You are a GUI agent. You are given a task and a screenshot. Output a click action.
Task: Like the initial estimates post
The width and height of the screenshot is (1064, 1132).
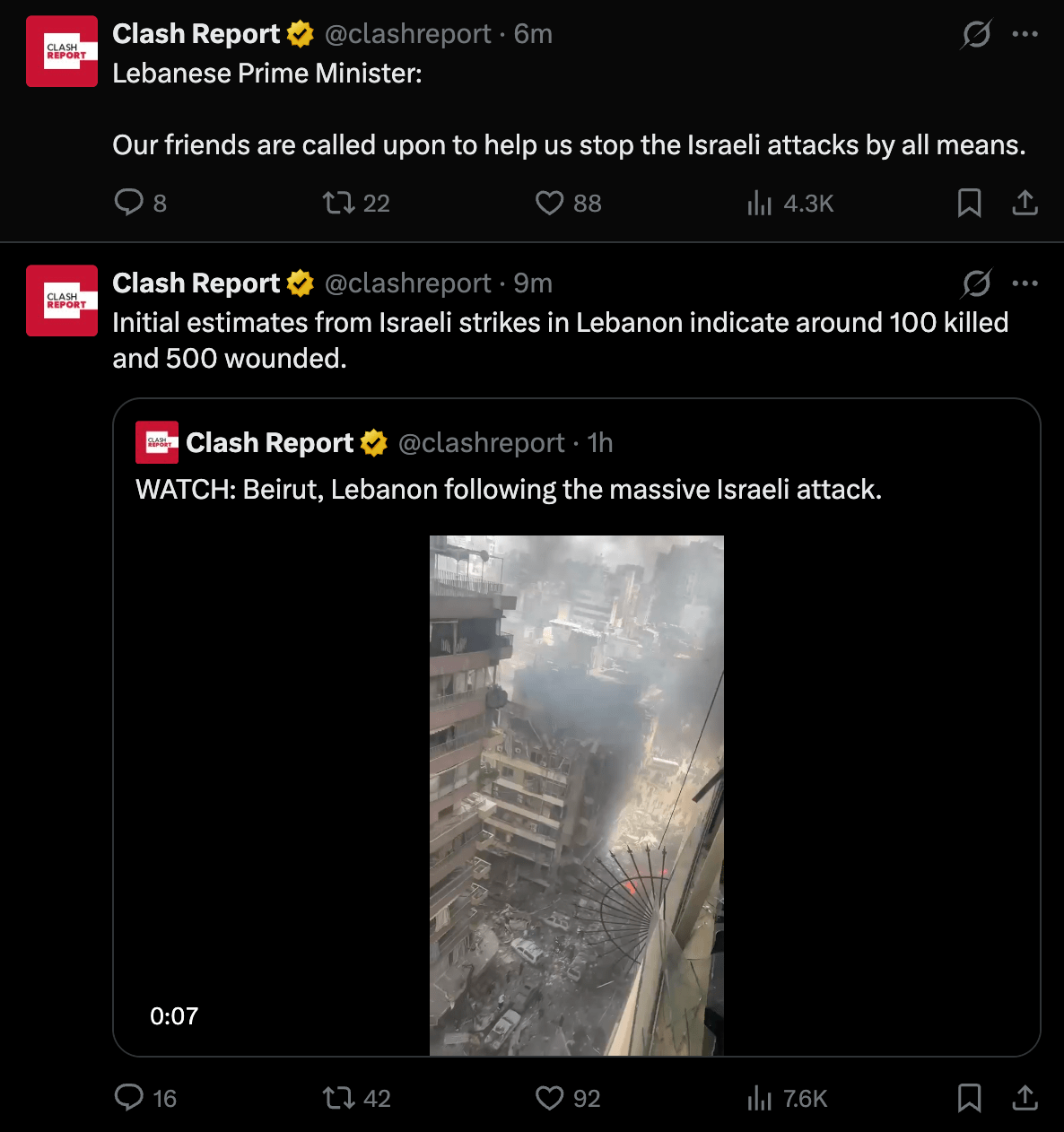click(549, 1098)
